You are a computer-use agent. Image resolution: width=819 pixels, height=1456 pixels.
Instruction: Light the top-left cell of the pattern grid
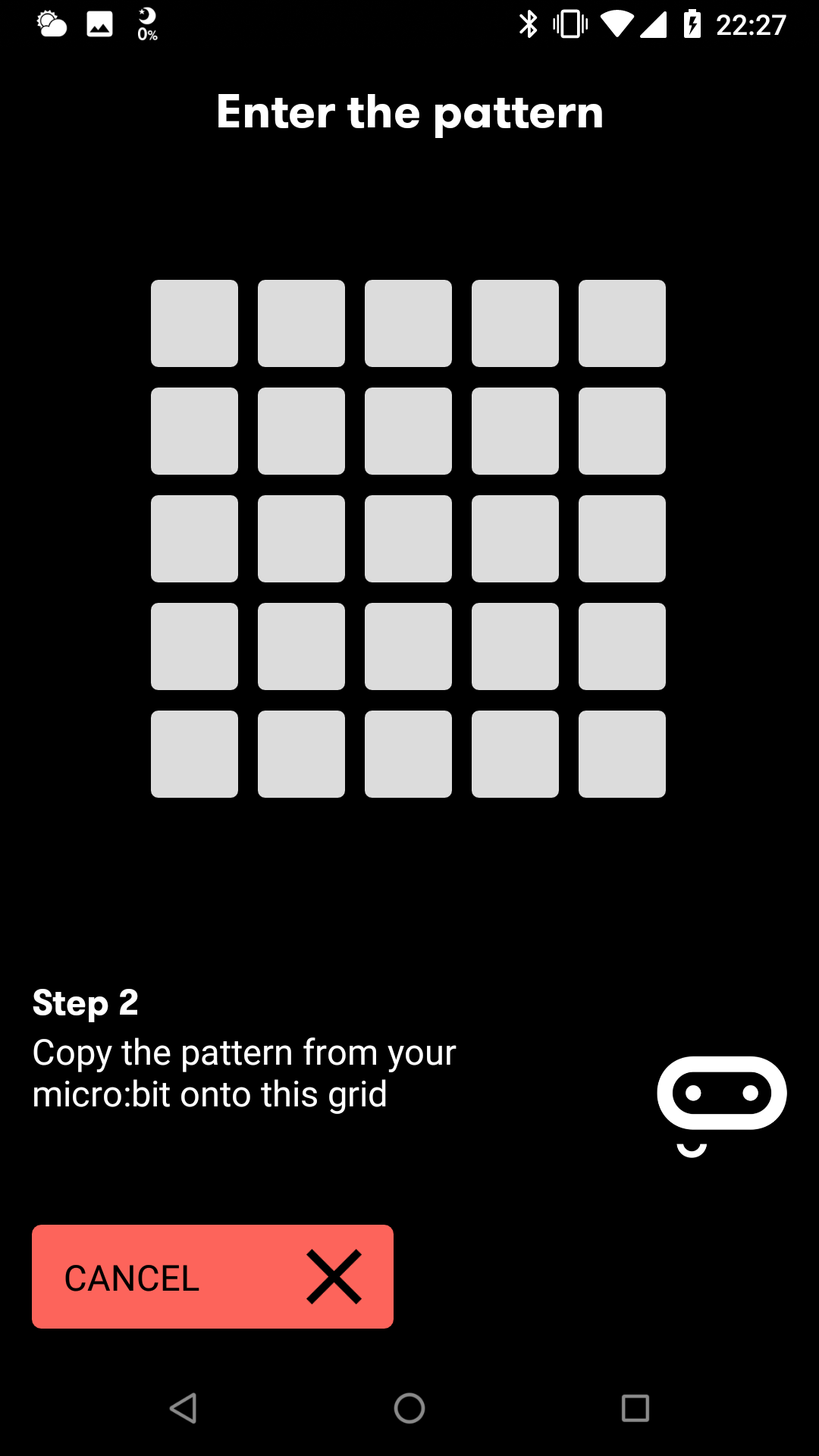194,323
